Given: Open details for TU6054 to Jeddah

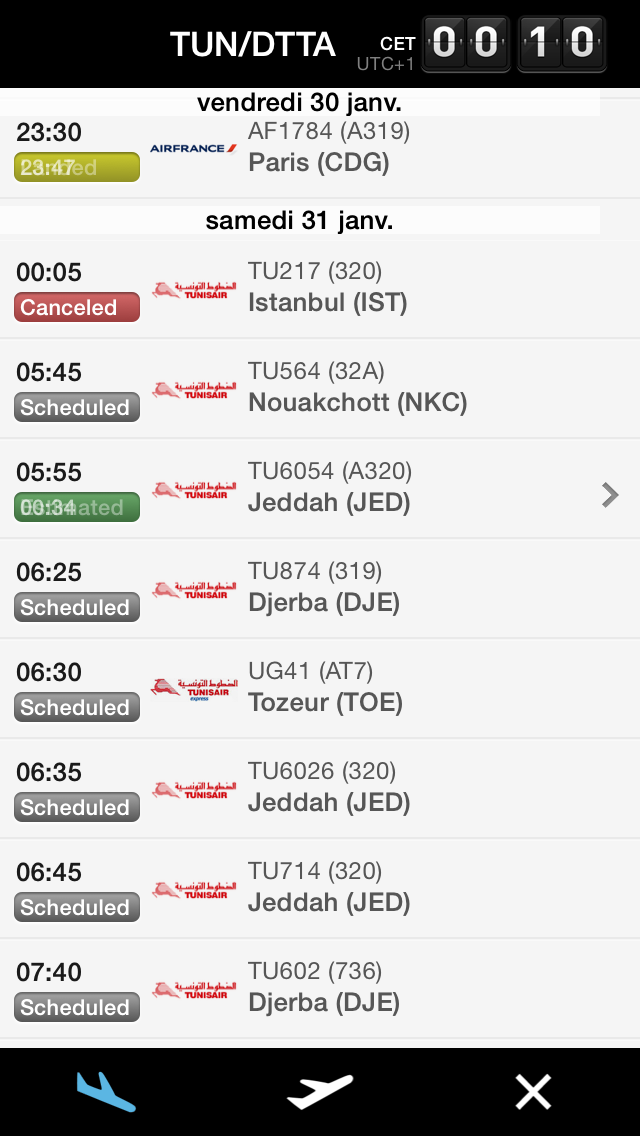Looking at the screenshot, I should (x=320, y=488).
